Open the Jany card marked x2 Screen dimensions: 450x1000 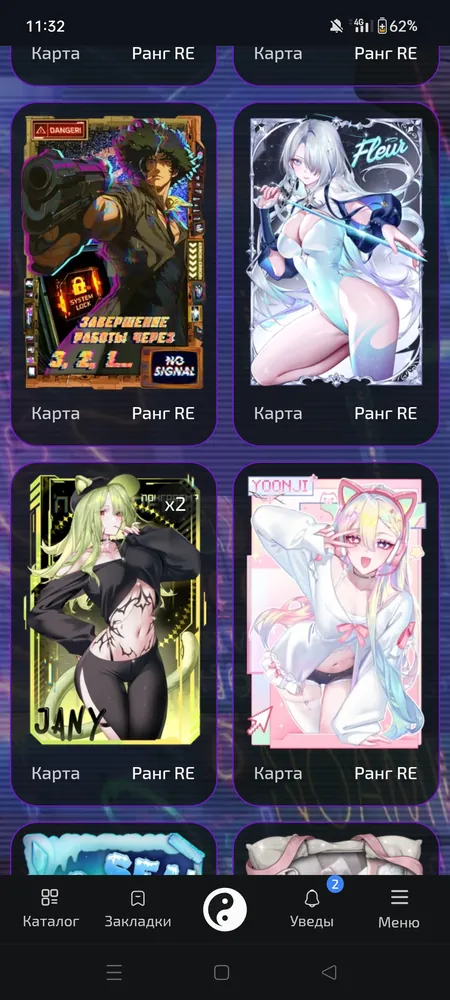114,634
